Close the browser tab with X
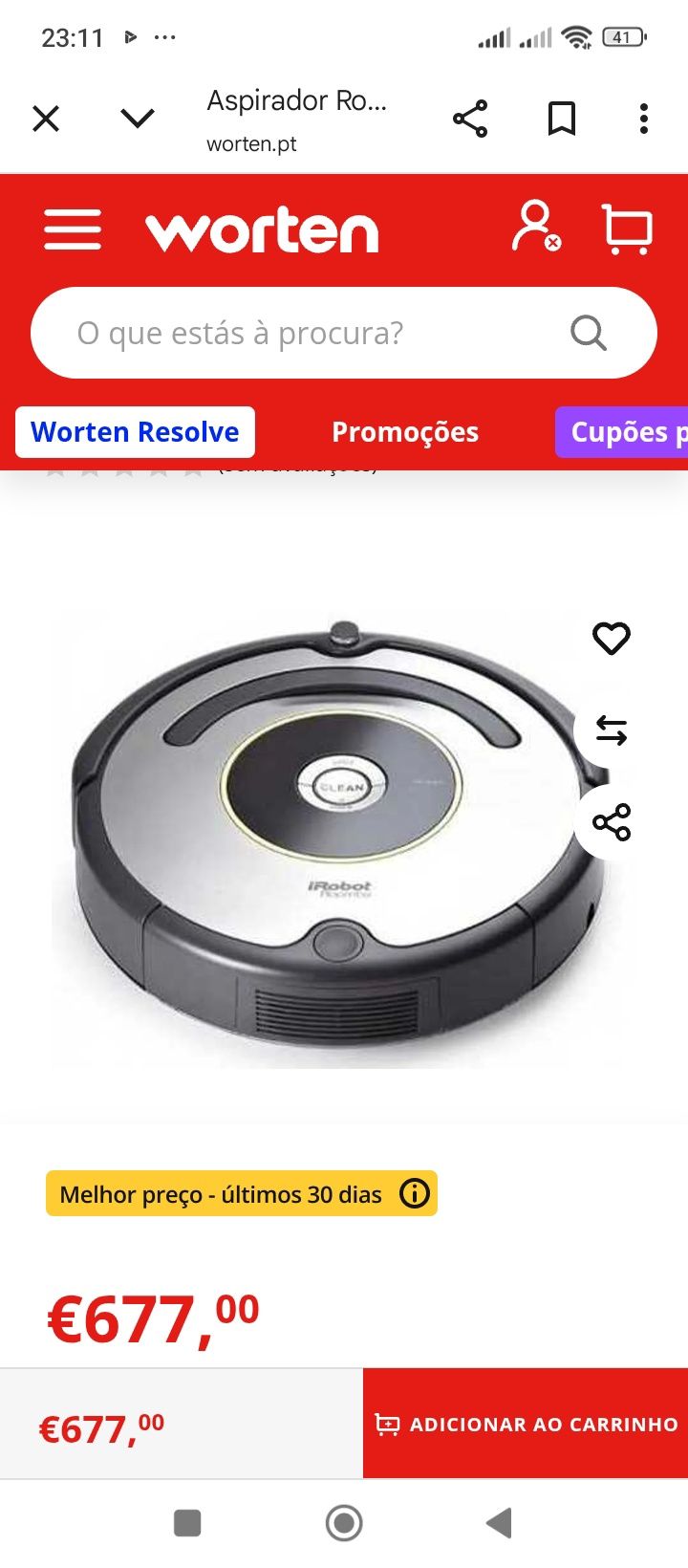Viewport: 688px width, 1568px height. pyautogui.click(x=46, y=119)
